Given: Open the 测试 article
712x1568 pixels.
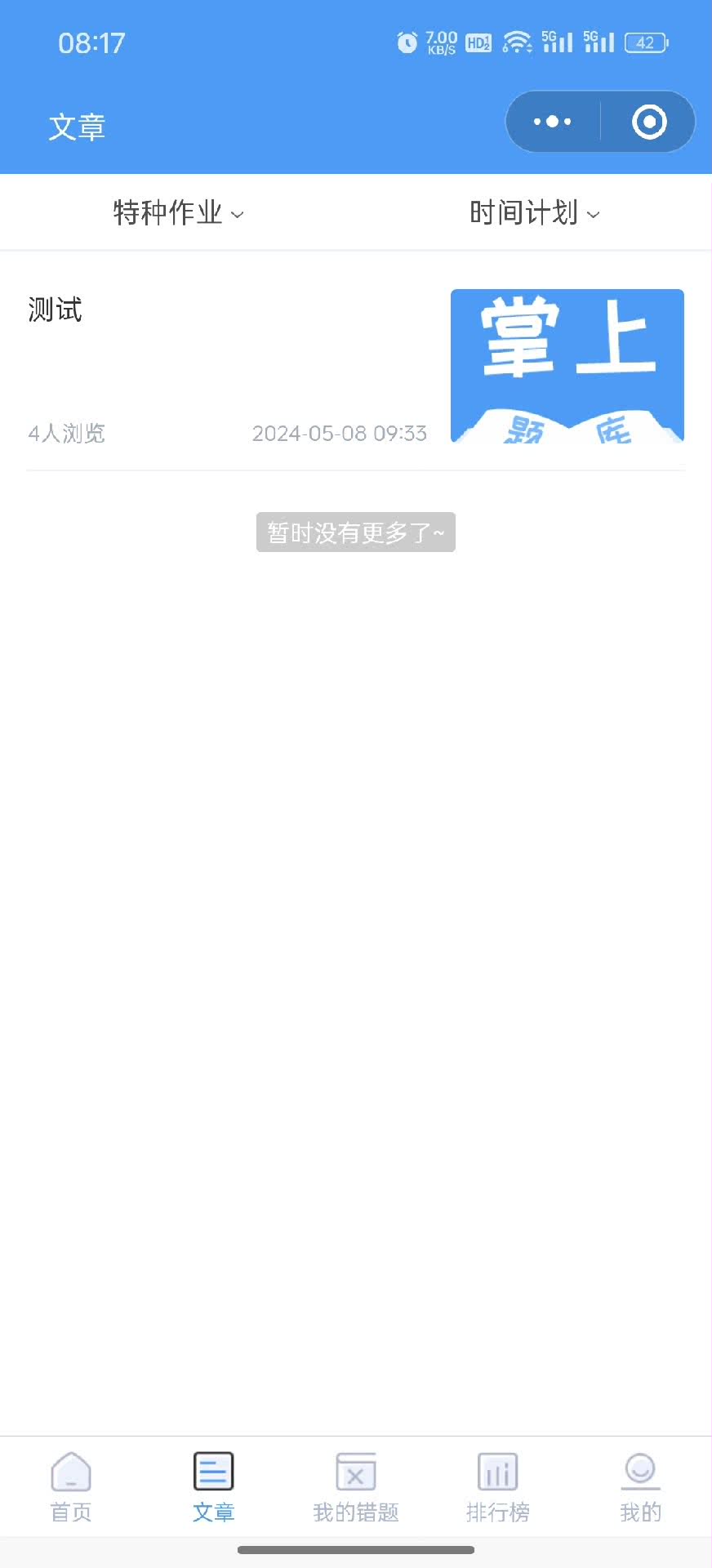Looking at the screenshot, I should point(229,366).
